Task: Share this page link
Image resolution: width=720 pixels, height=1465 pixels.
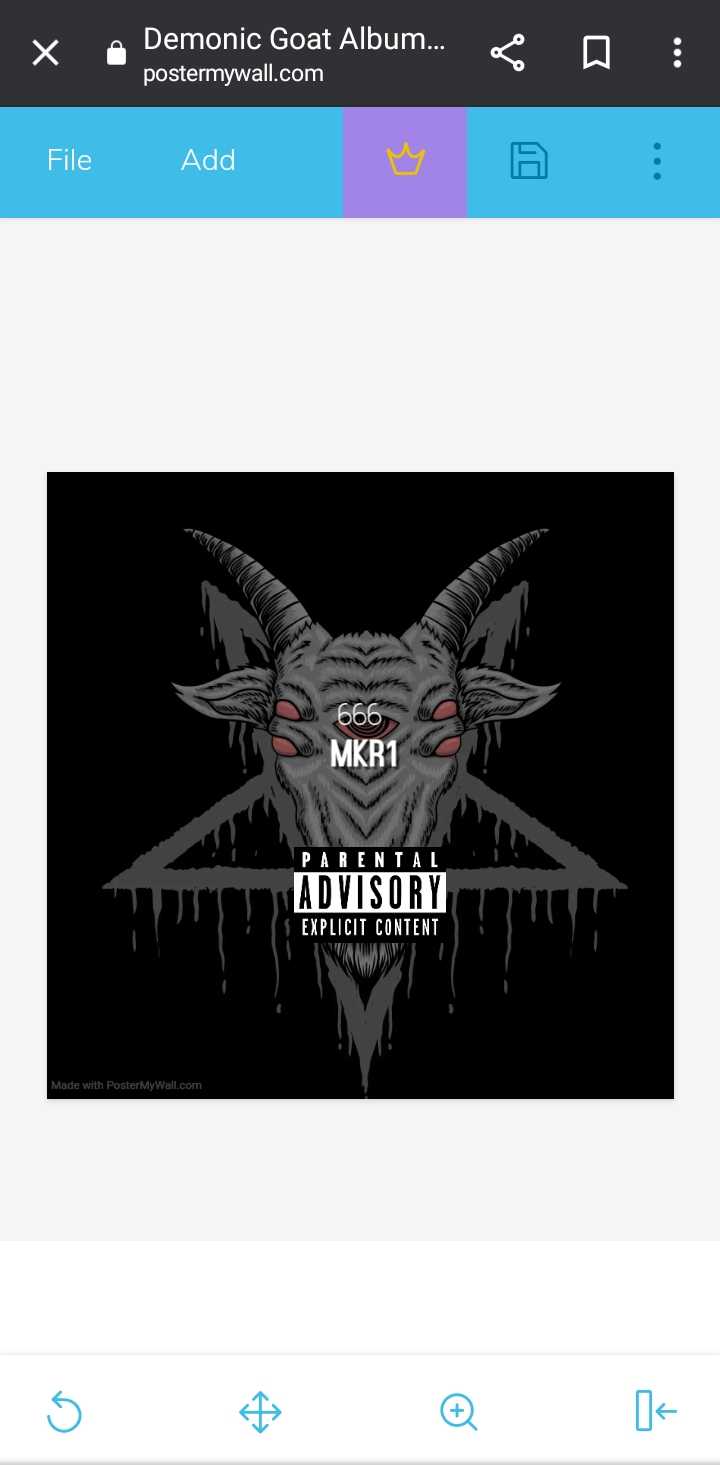Action: (508, 53)
